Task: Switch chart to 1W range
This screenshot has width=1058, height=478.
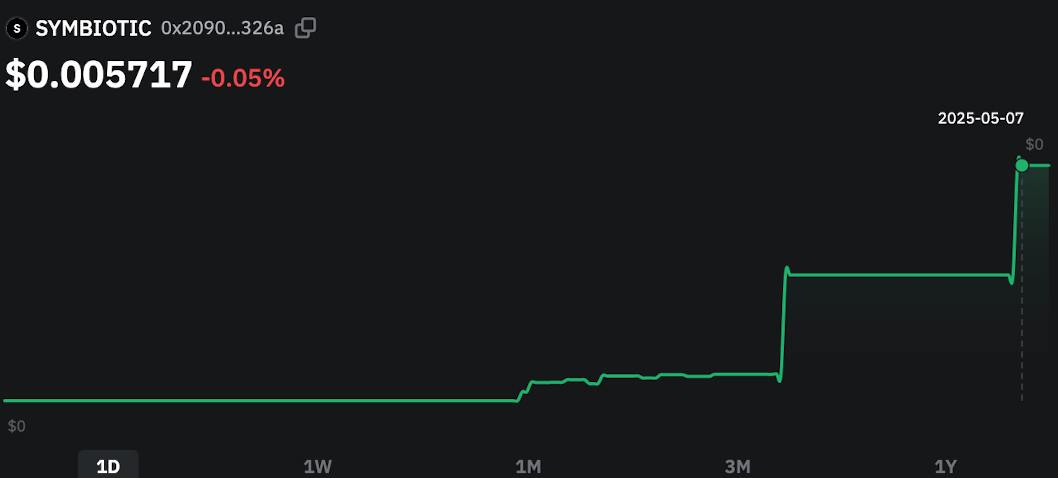Action: [x=317, y=466]
